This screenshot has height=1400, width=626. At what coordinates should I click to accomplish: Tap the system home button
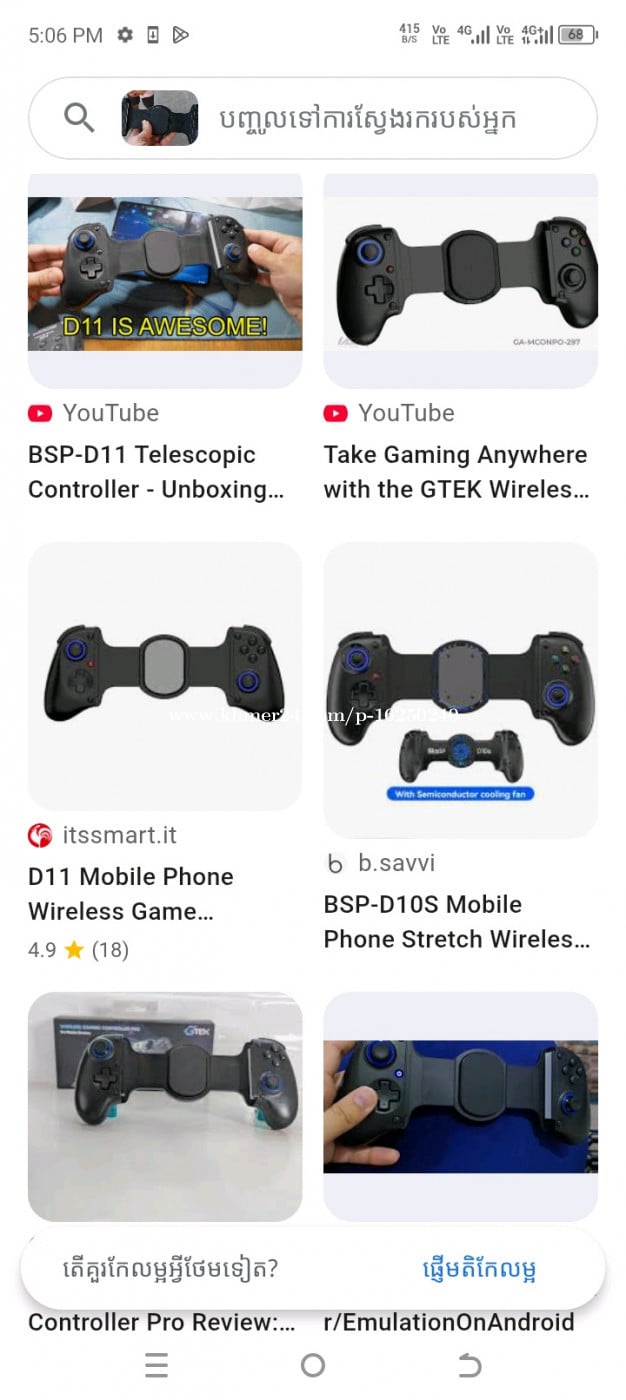[x=313, y=1365]
